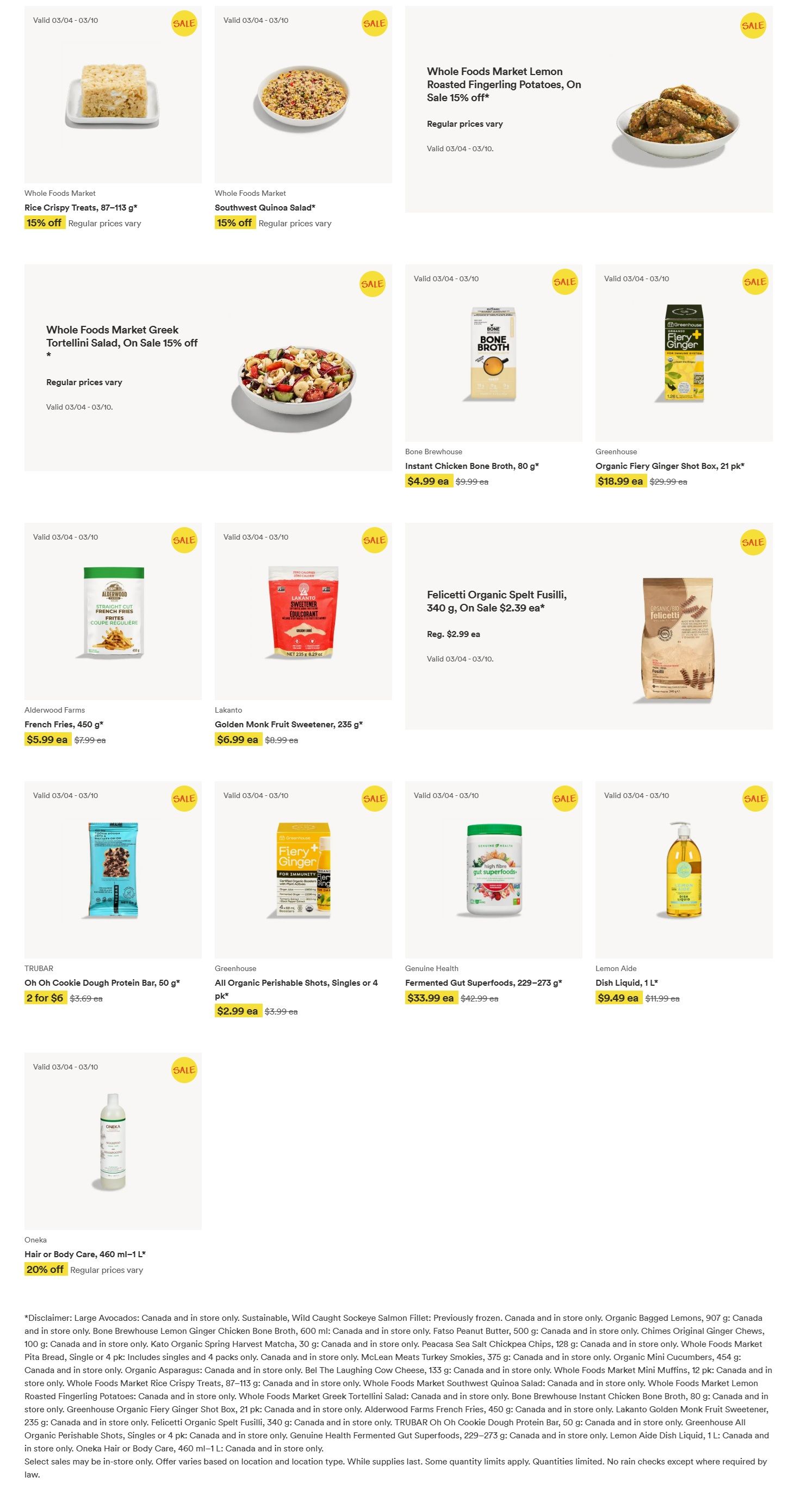This screenshot has height=1496, width=812.
Task: Tap TRUBAR Oh Oh Cookie Dough bar
Action: click(113, 870)
